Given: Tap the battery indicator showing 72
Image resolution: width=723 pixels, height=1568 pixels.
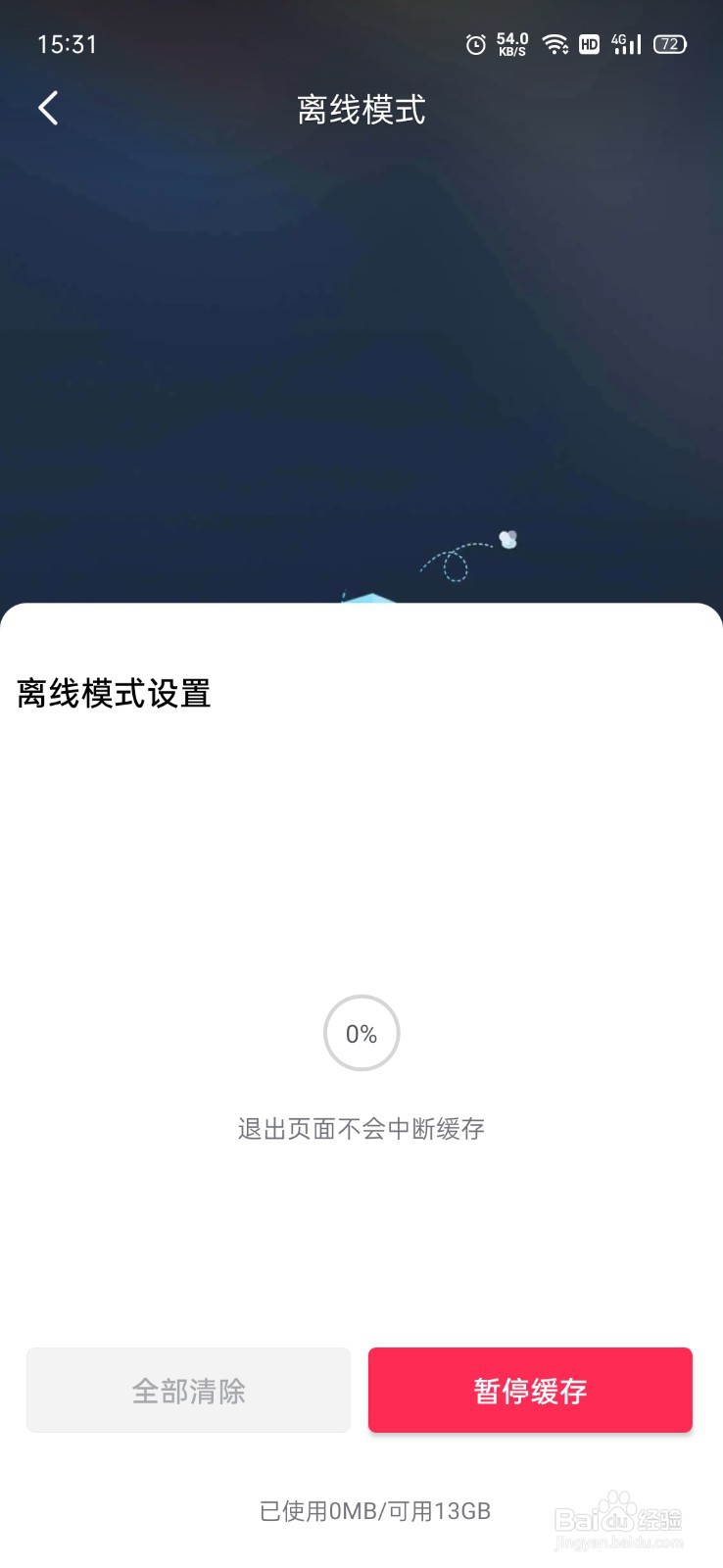Looking at the screenshot, I should 670,44.
